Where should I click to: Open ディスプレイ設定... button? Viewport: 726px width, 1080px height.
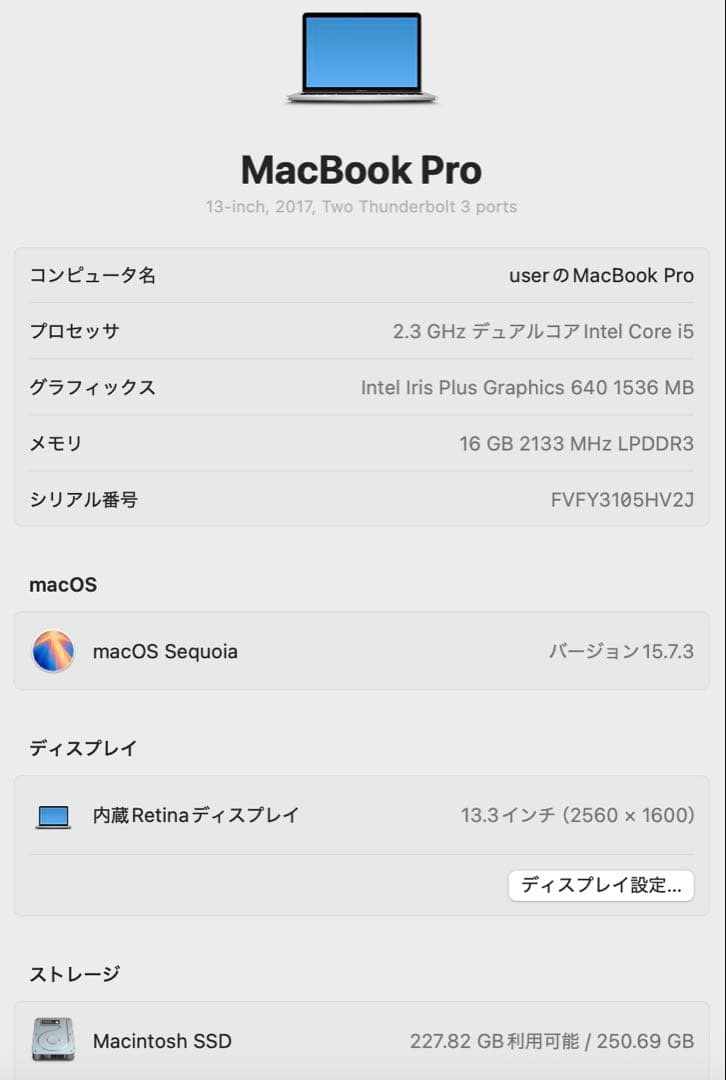point(601,885)
